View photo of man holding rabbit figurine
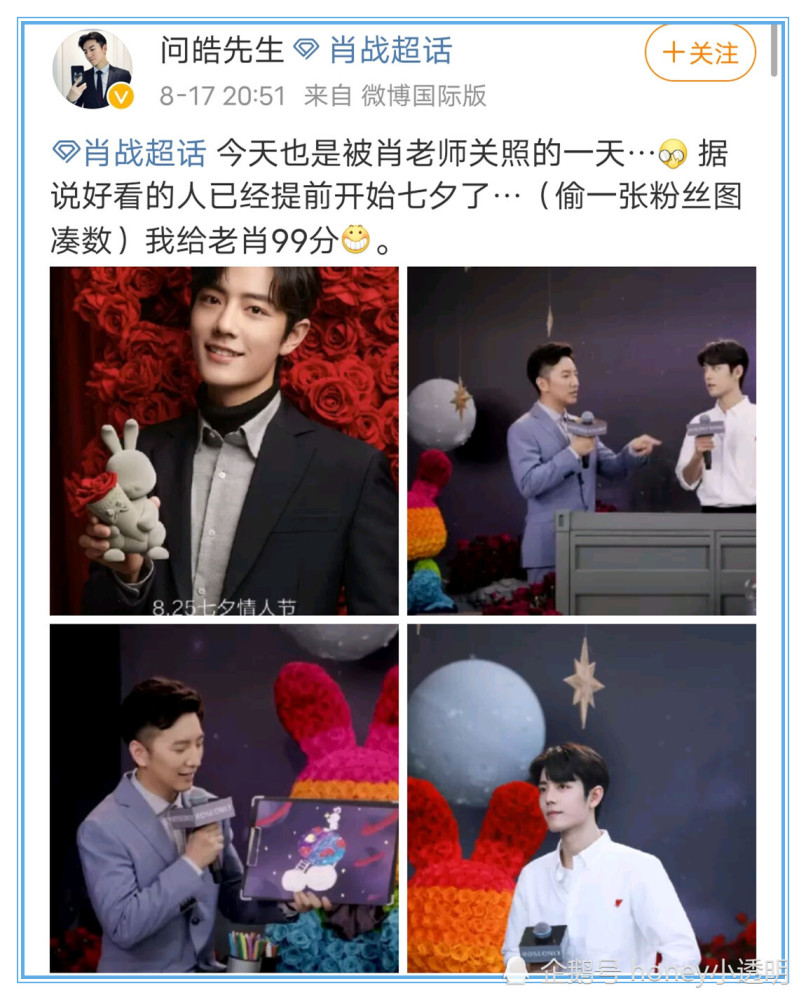 click(224, 440)
